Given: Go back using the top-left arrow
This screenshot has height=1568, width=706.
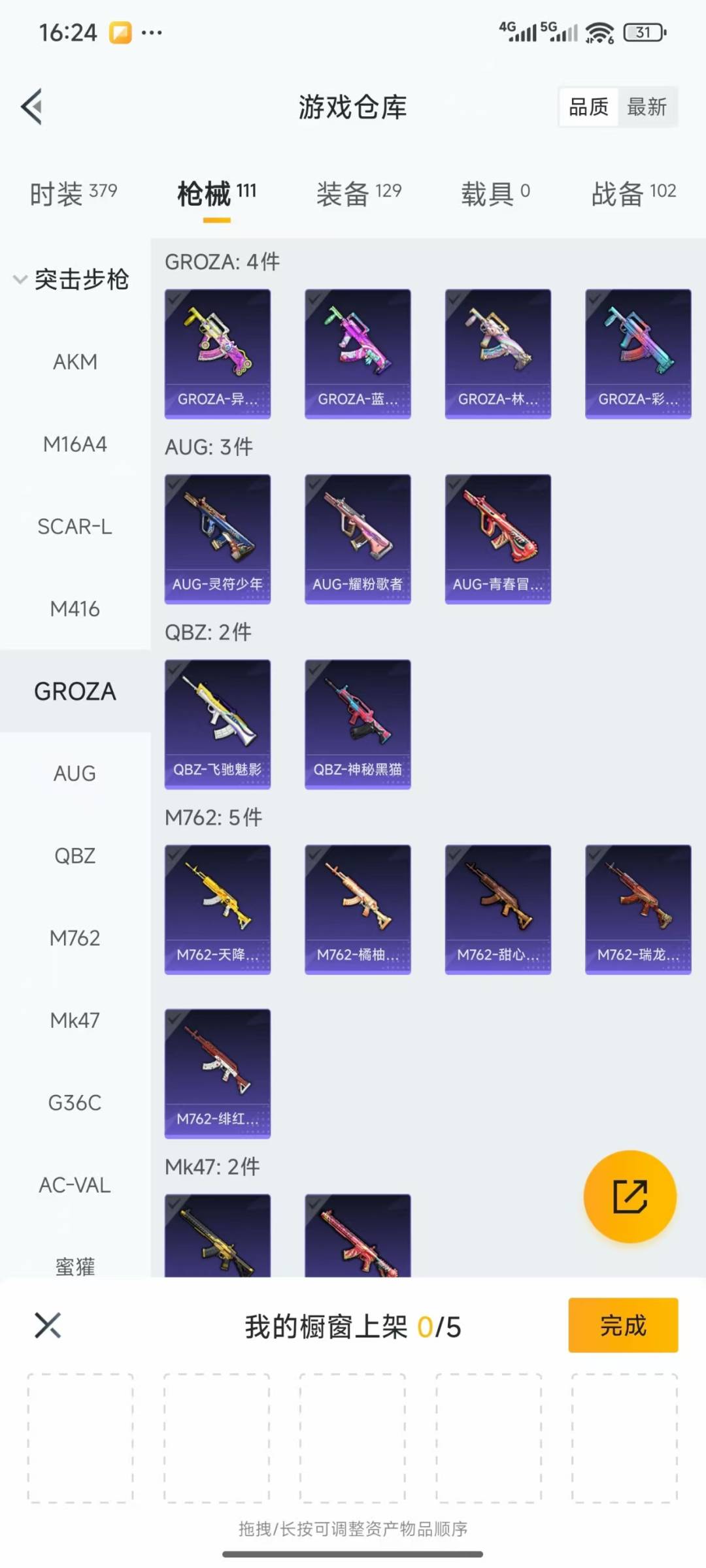Looking at the screenshot, I should point(31,106).
